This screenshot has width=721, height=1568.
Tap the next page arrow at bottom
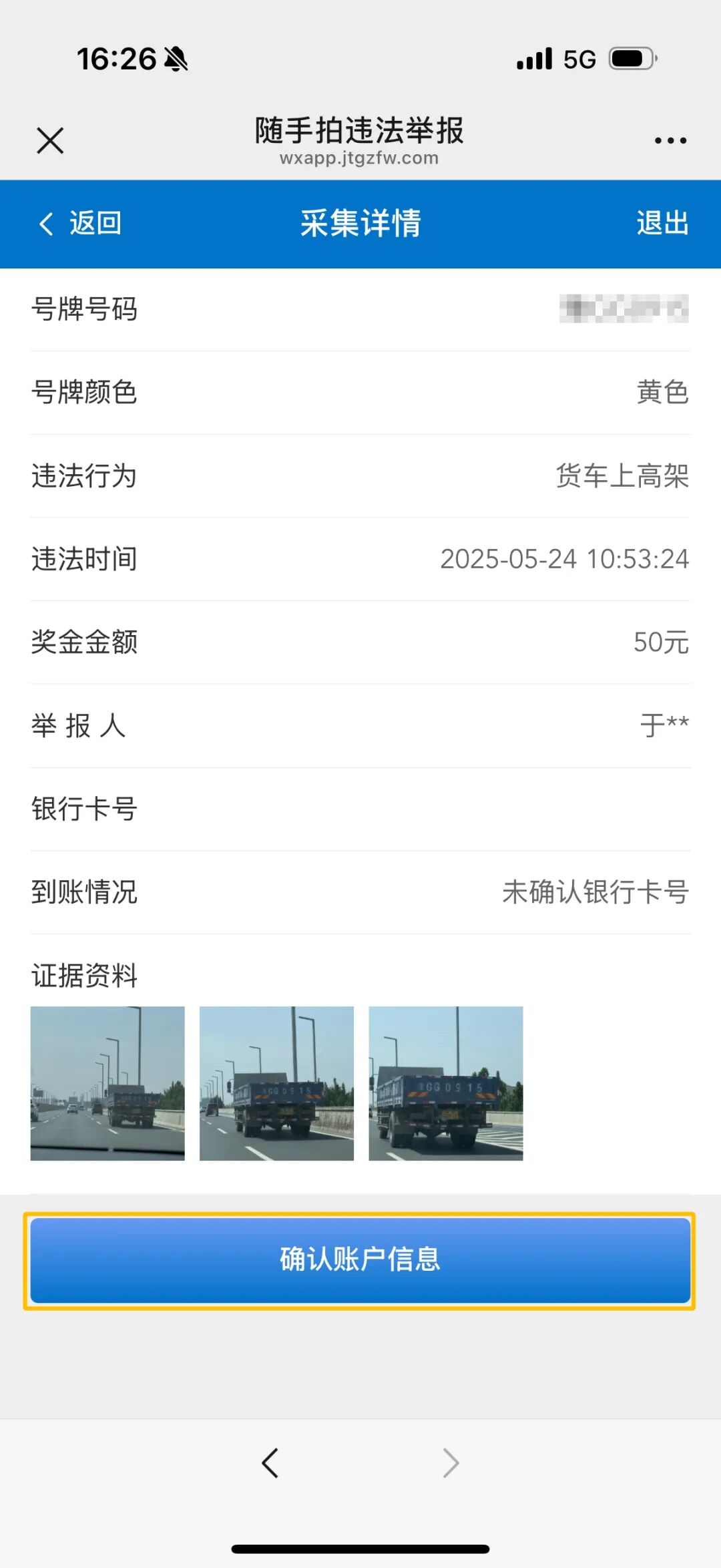click(451, 1462)
